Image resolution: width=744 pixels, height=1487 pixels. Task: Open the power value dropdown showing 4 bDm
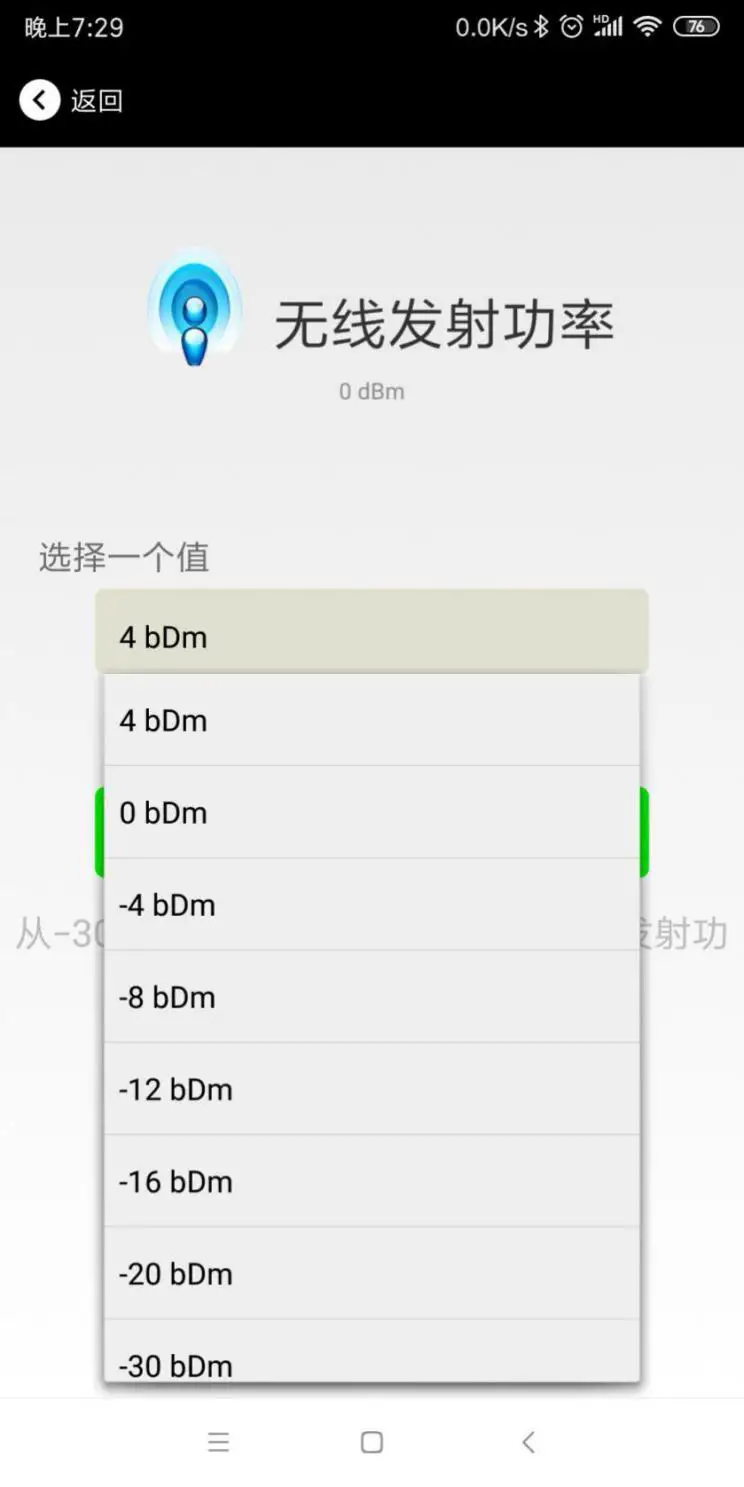coord(371,630)
